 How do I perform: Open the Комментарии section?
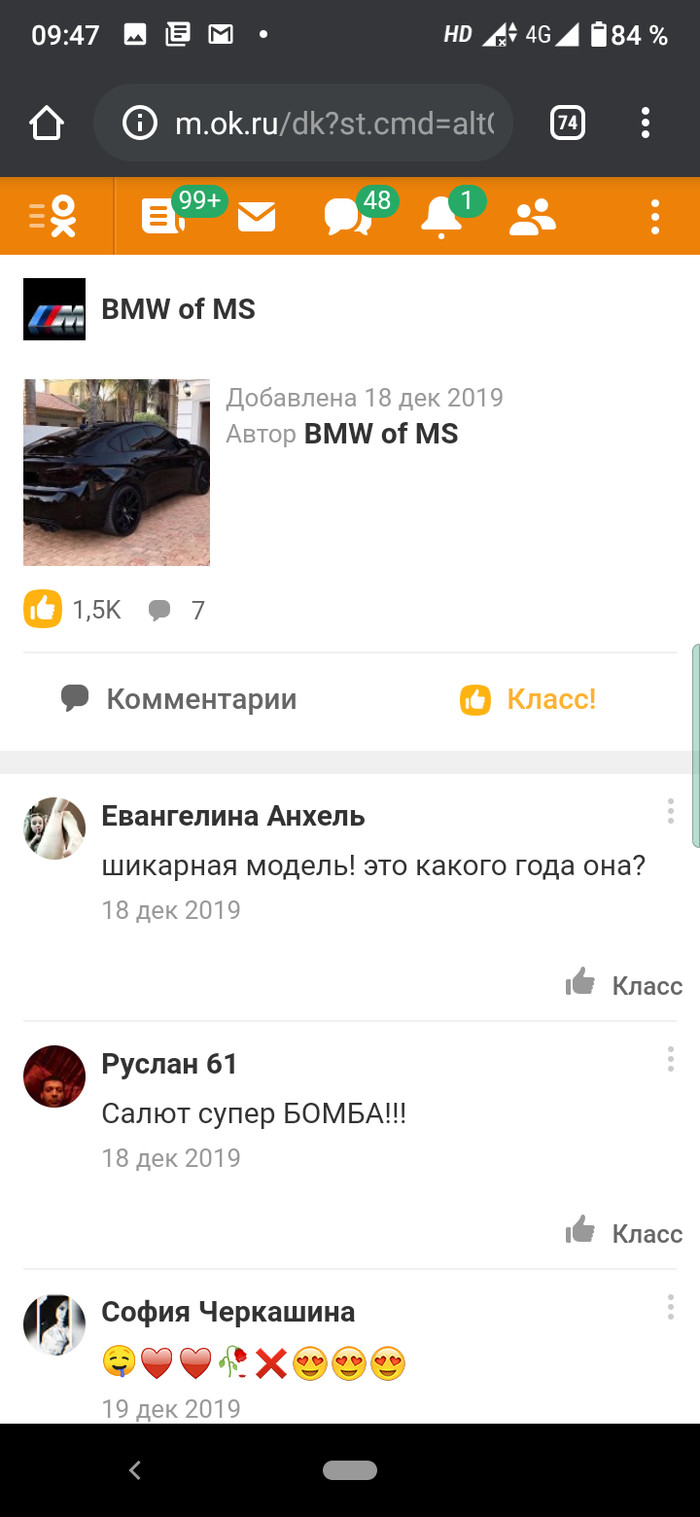180,699
